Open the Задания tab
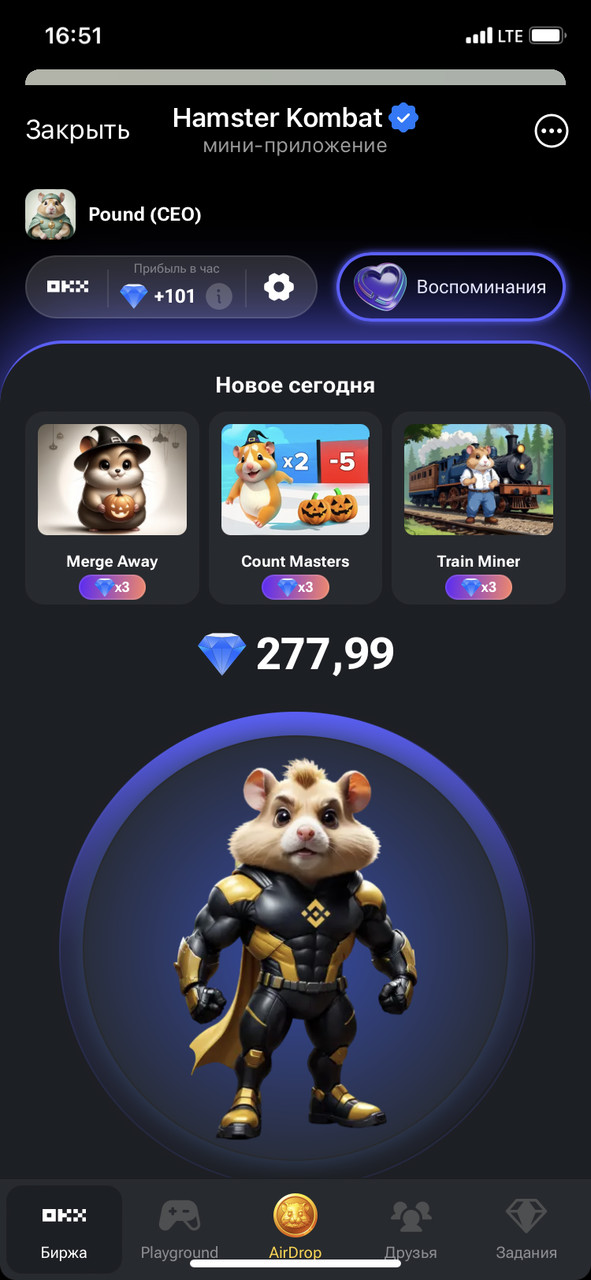Image resolution: width=591 pixels, height=1280 pixels. pos(526,1230)
